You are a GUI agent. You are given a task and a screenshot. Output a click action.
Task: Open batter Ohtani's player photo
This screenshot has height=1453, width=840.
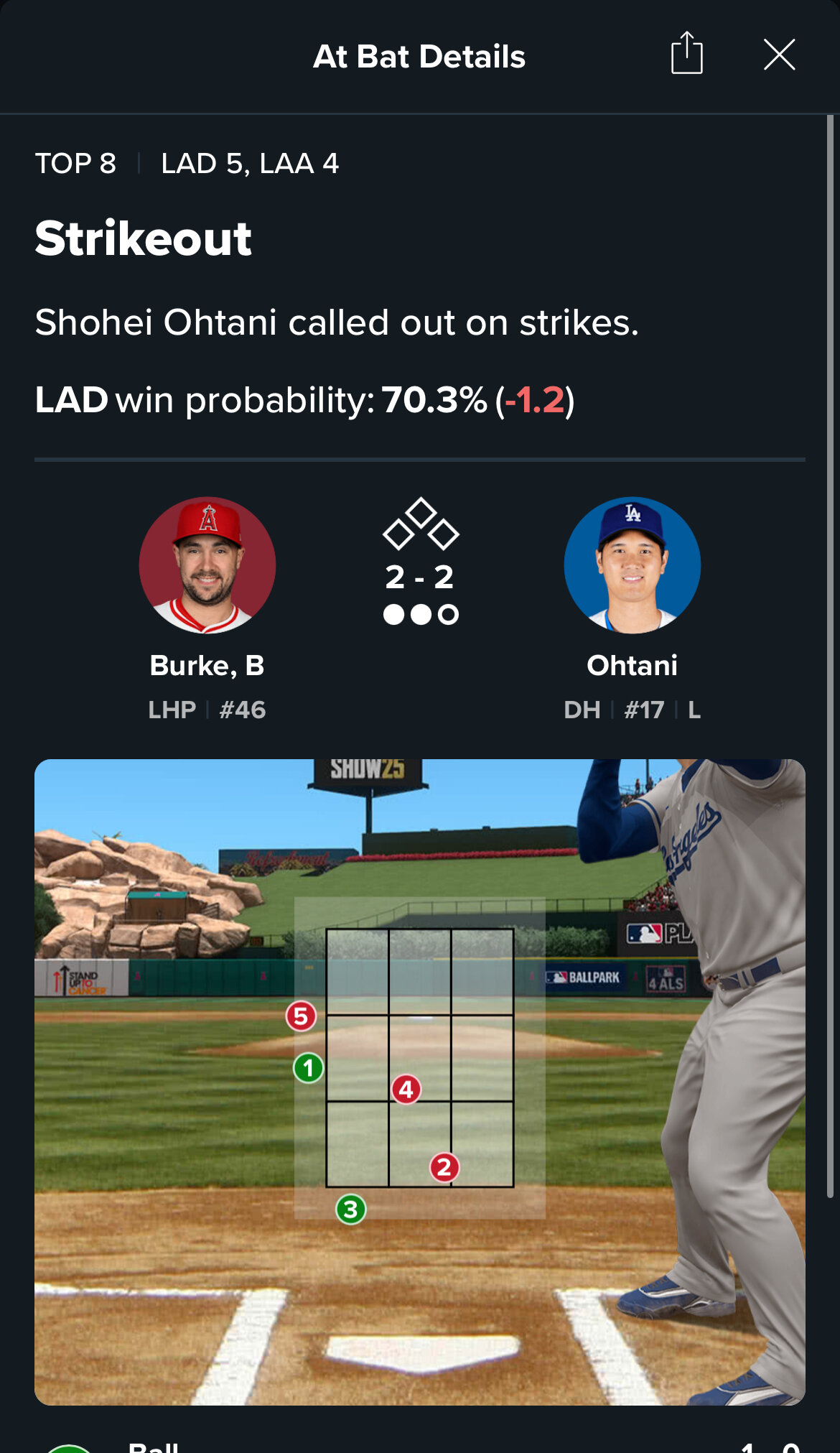point(632,565)
